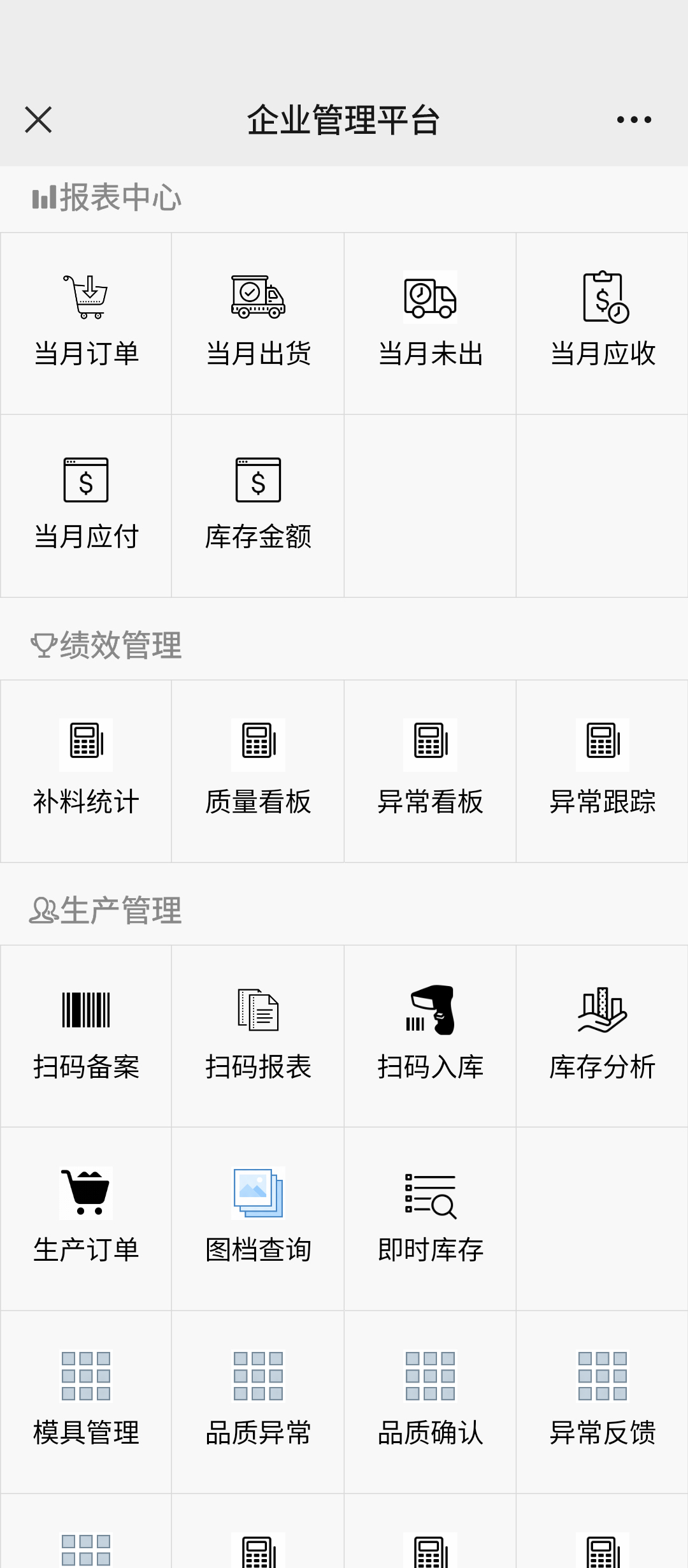View 异常看板 dashboard
Viewport: 688px width, 1568px height.
pyautogui.click(x=430, y=771)
